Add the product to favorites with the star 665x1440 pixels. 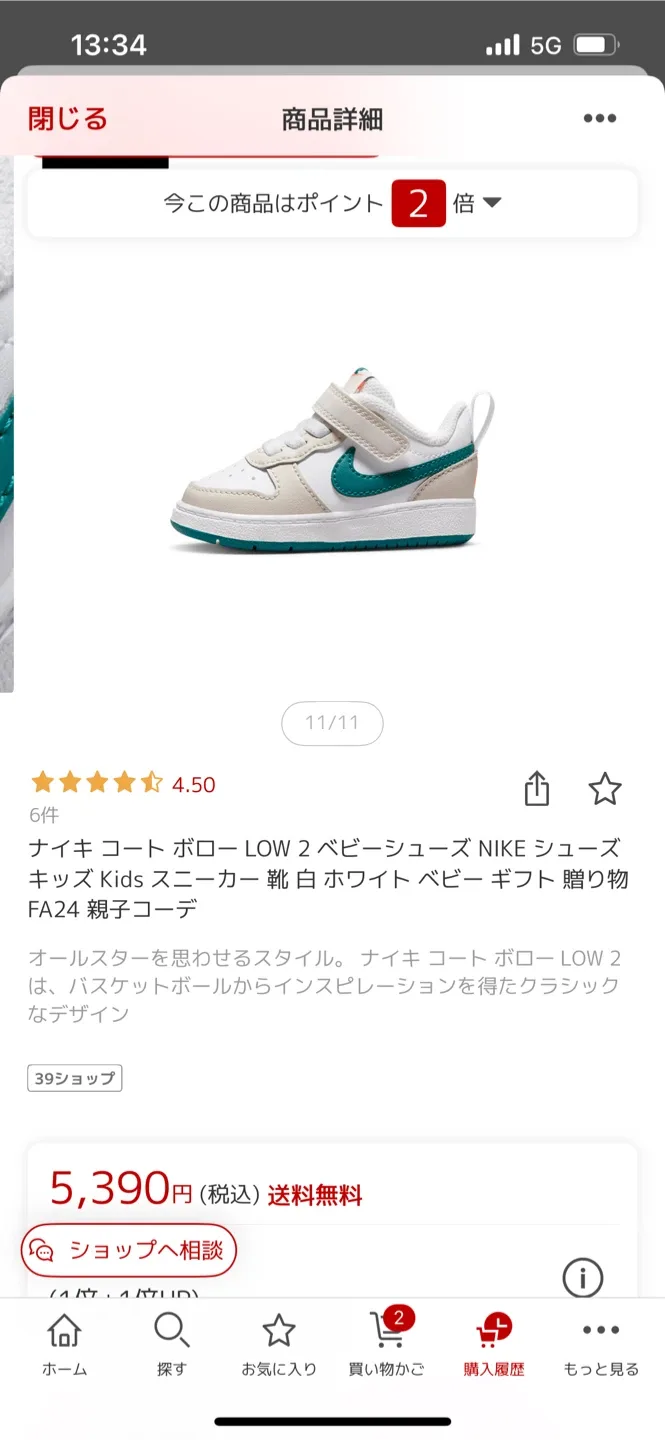point(604,789)
